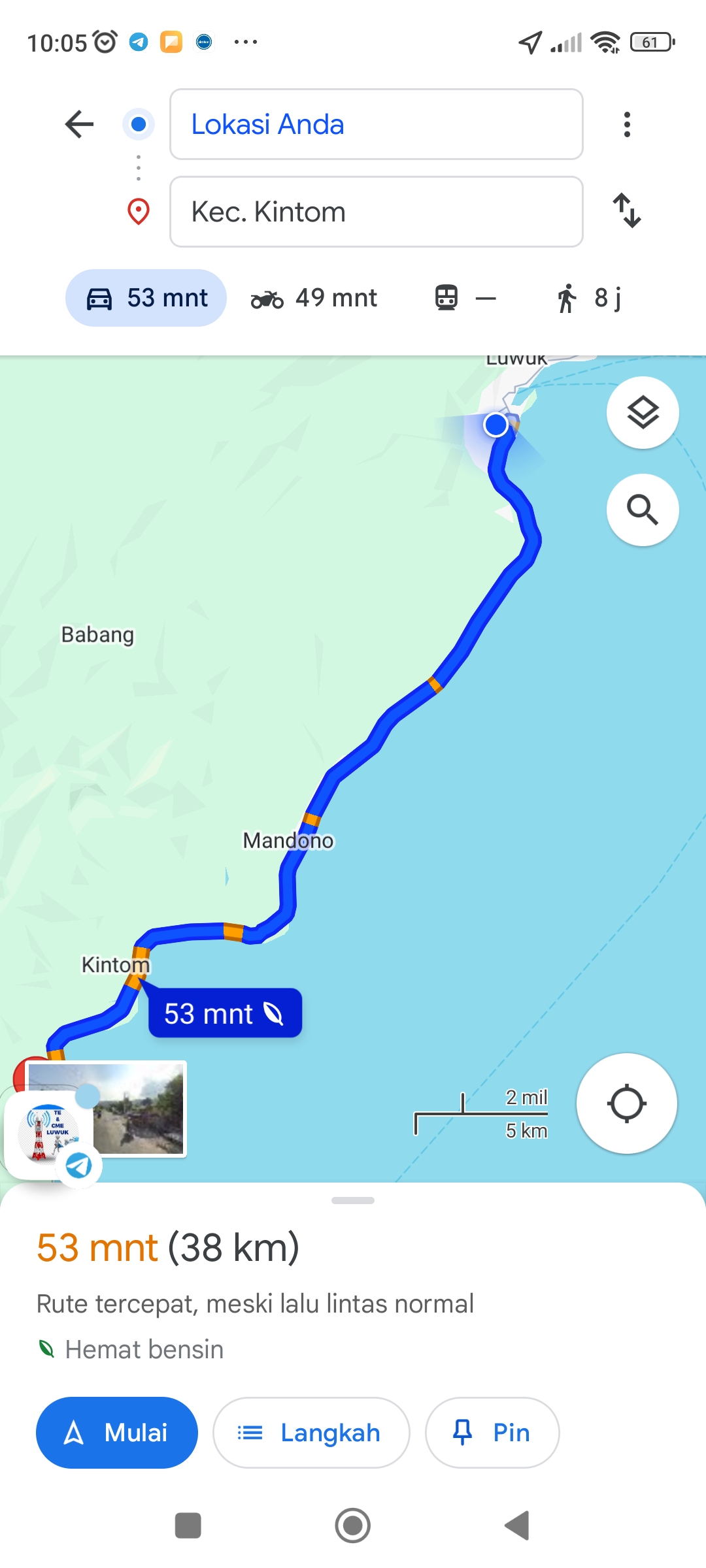The height and width of the screenshot is (1568, 706).
Task: Pin this route
Action: (x=492, y=1433)
